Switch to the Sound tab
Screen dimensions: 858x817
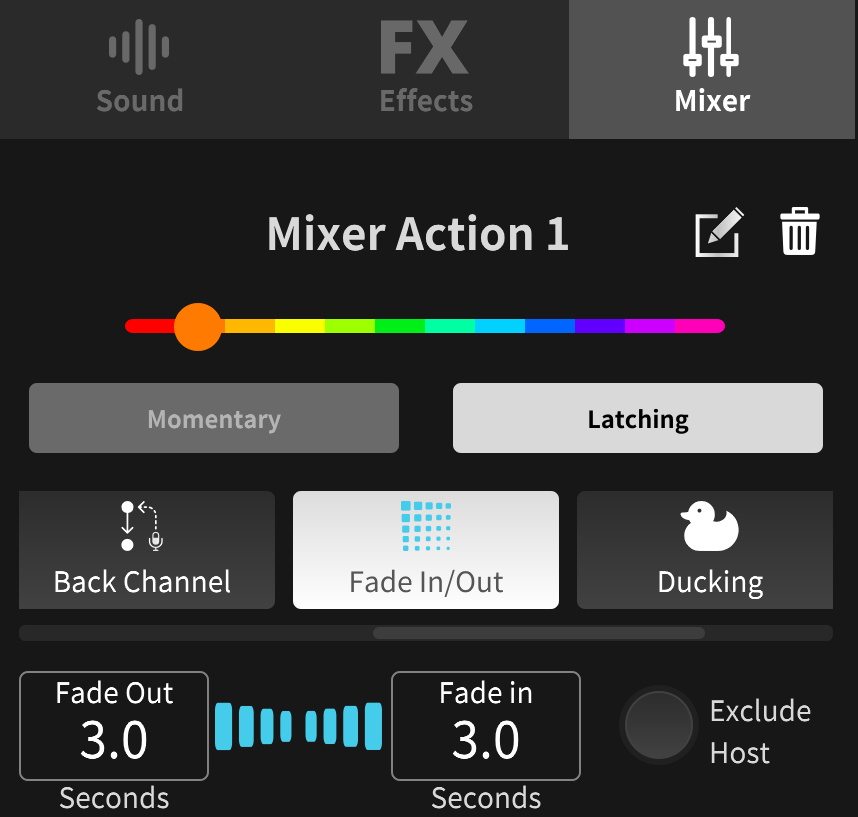coord(140,69)
